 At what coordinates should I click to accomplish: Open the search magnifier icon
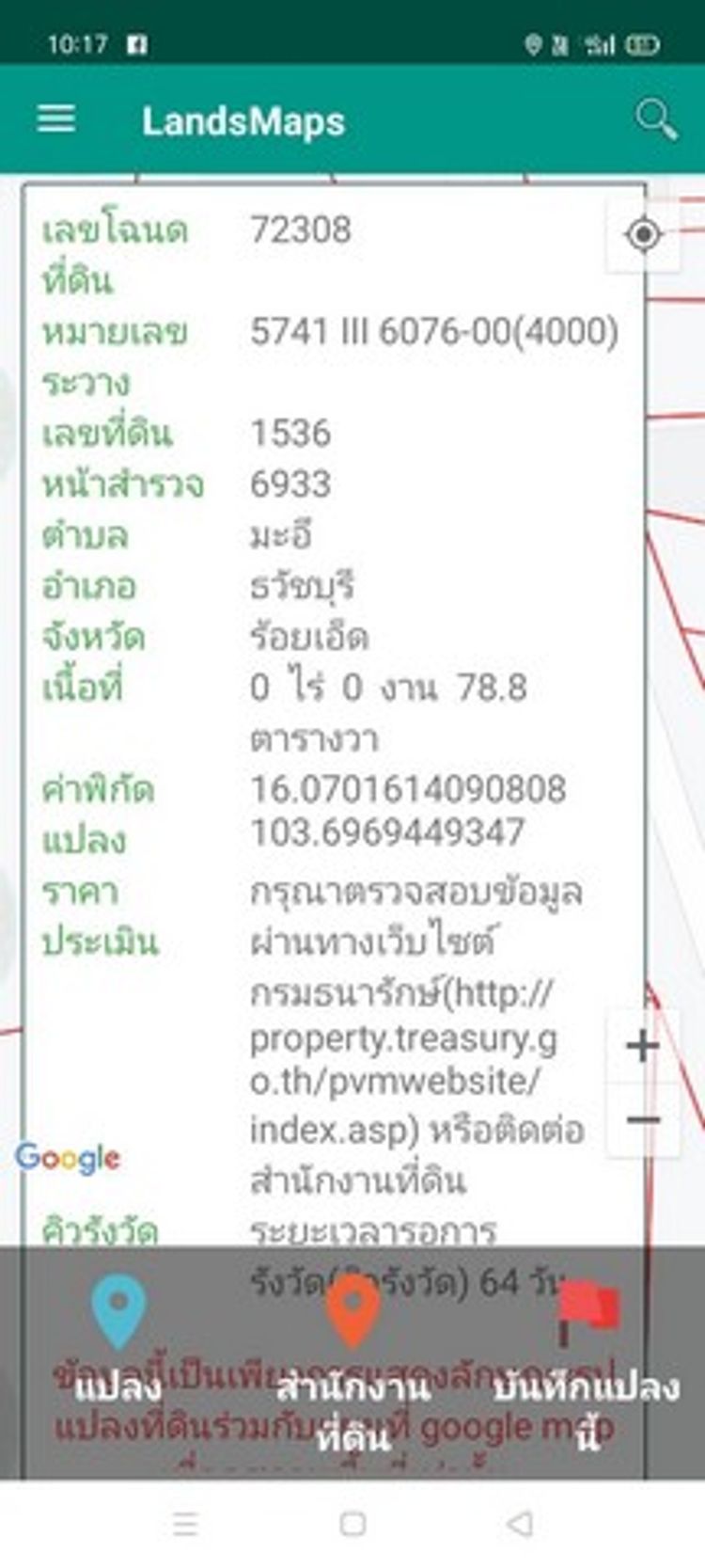pyautogui.click(x=655, y=119)
